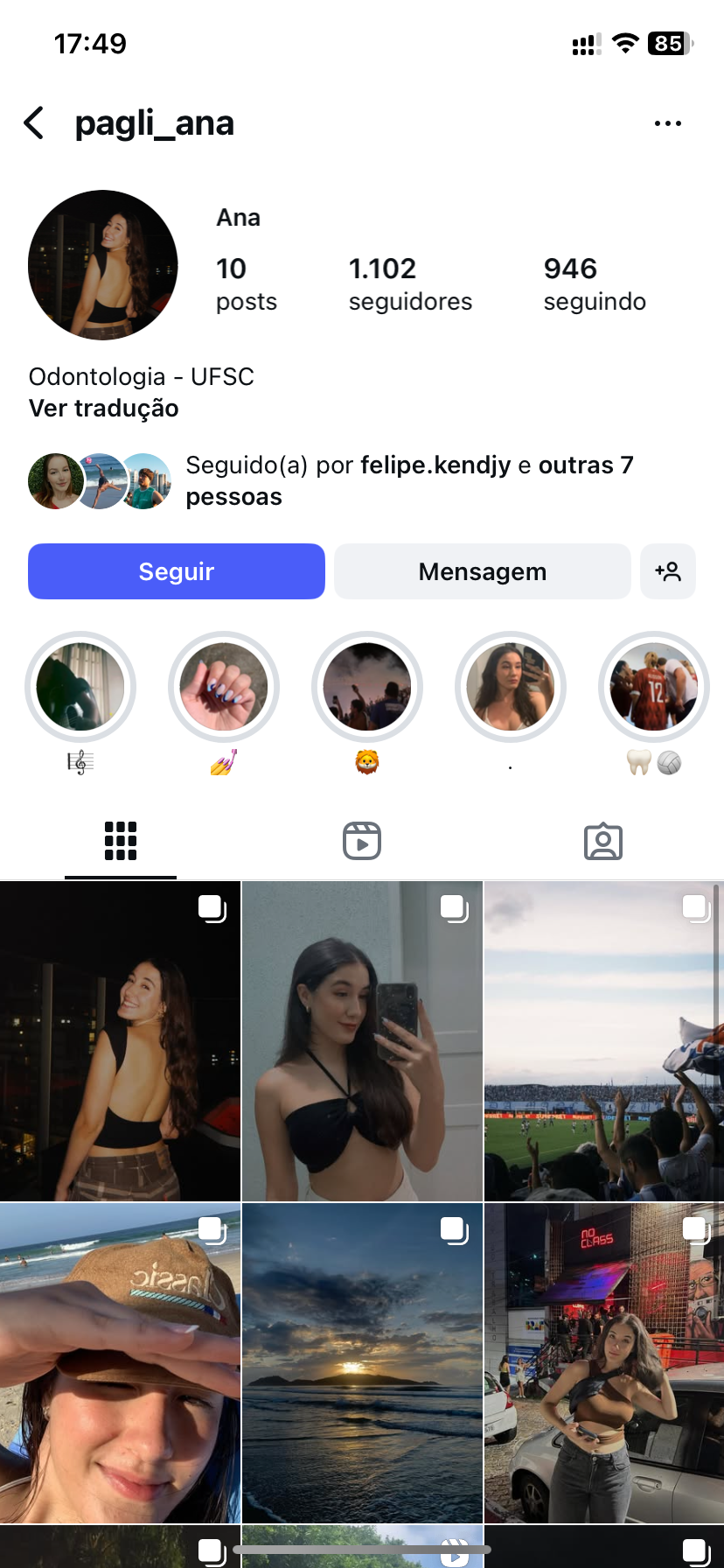724x1568 pixels.
Task: Open the music note story highlight
Action: pos(80,688)
